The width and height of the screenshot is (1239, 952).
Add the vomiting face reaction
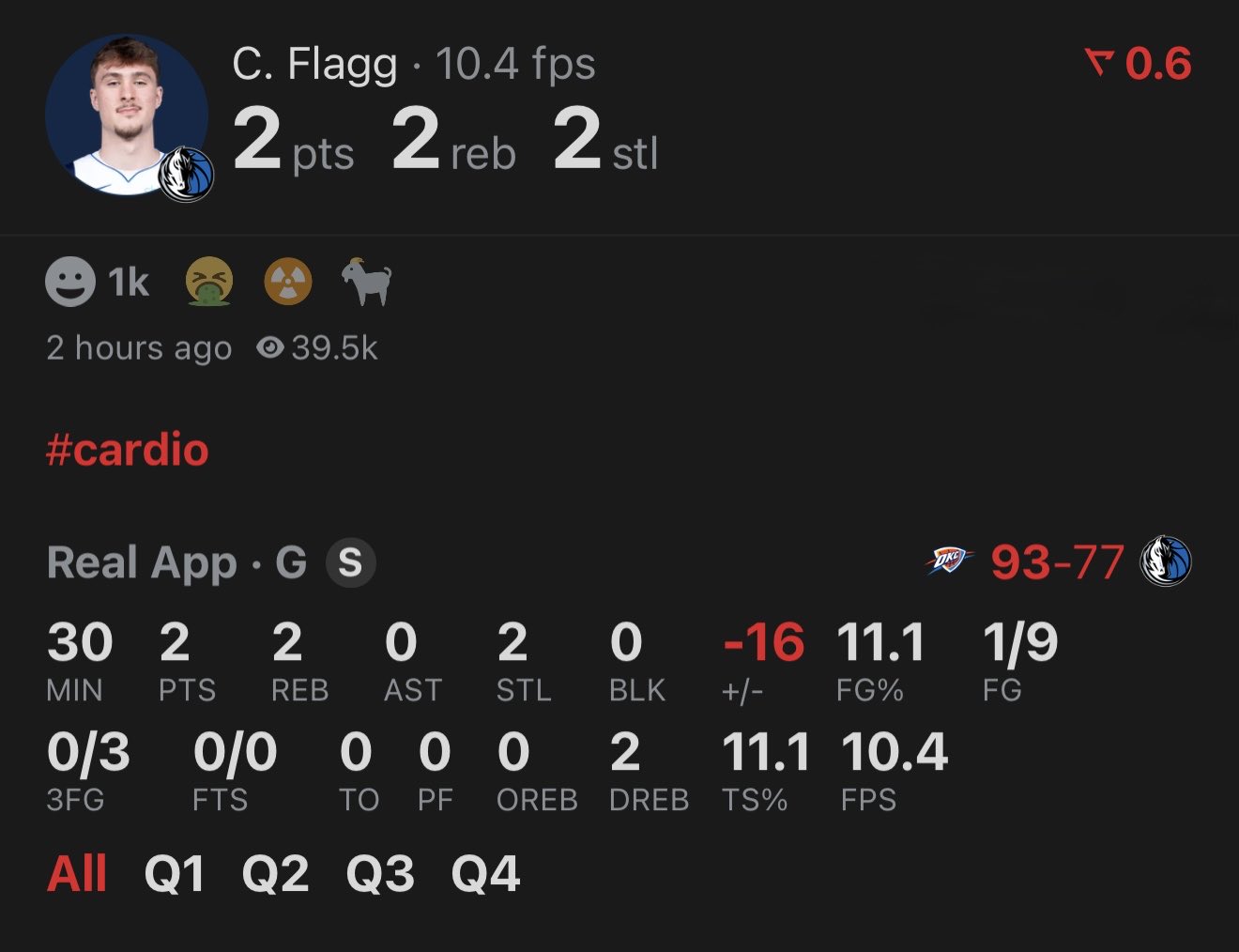208,282
